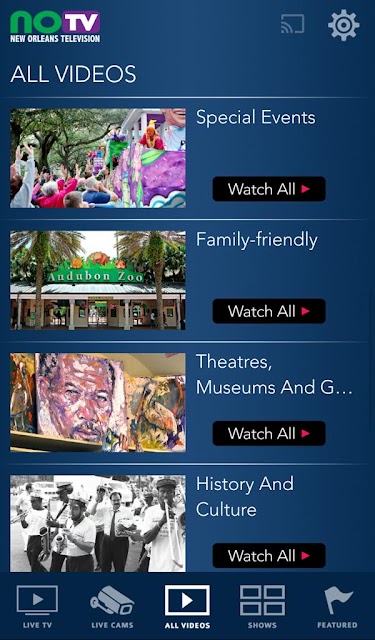Tap the cast to screen icon
This screenshot has width=375, height=640.
293,24
